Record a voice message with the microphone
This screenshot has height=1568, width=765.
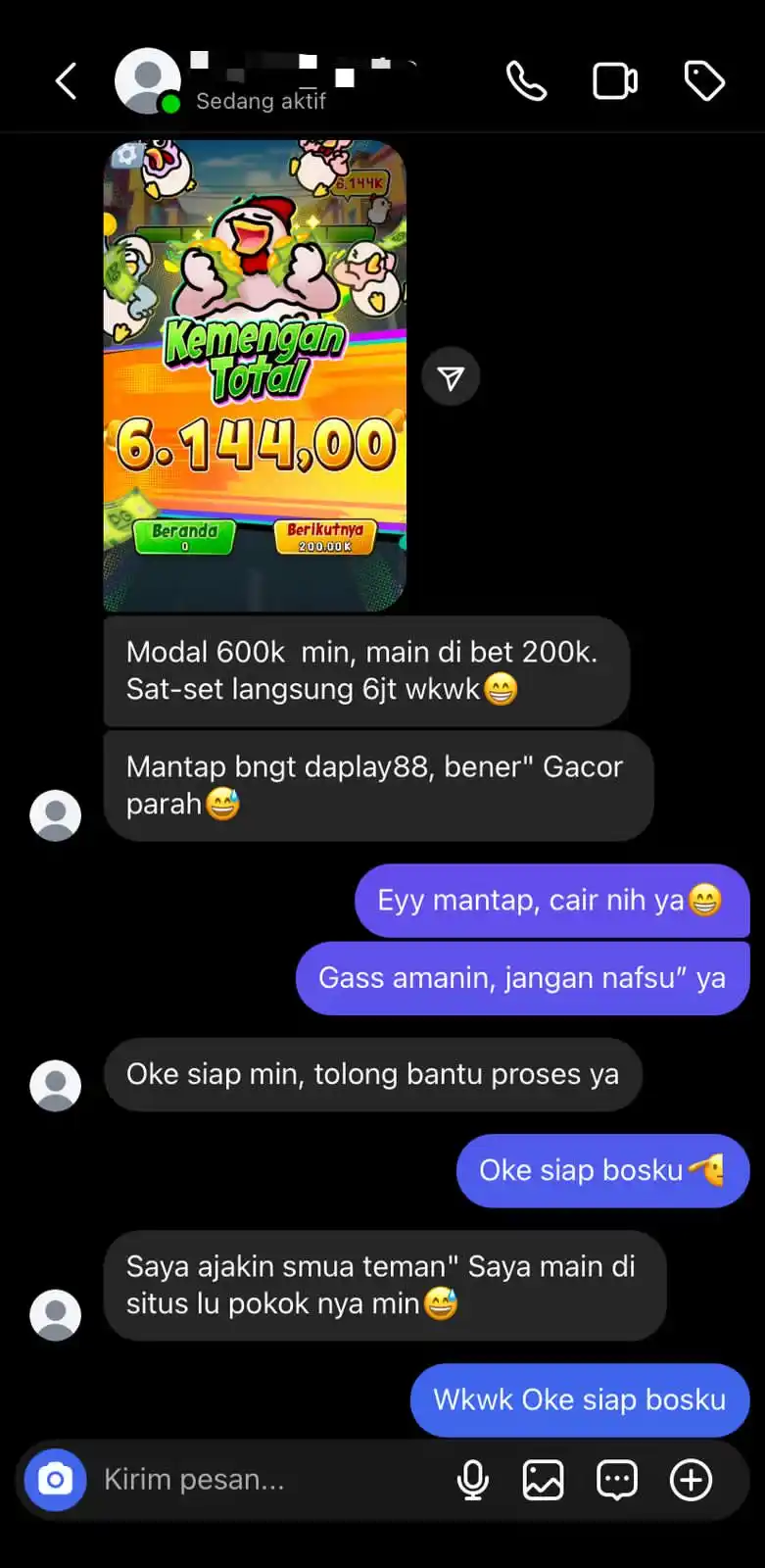click(473, 1480)
